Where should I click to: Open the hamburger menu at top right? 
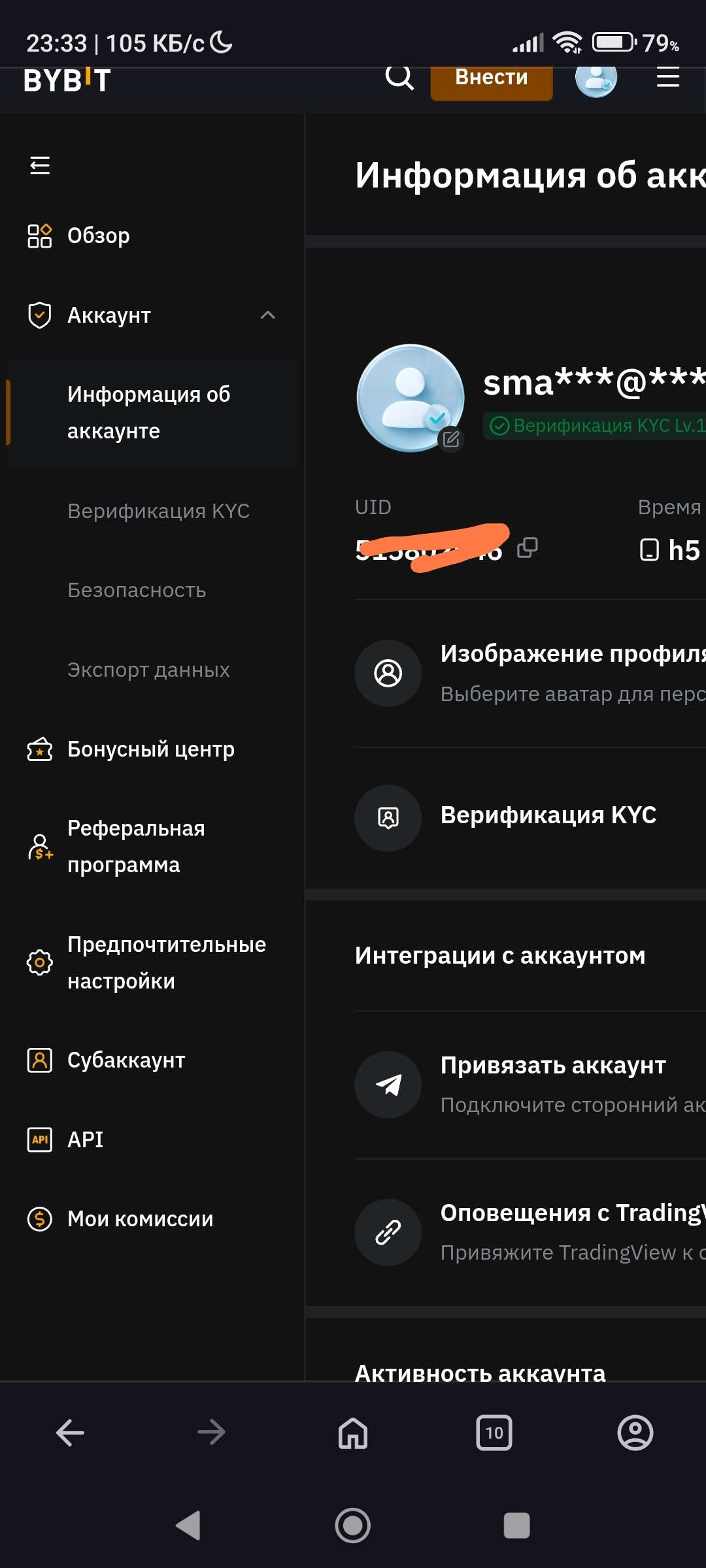pyautogui.click(x=667, y=78)
